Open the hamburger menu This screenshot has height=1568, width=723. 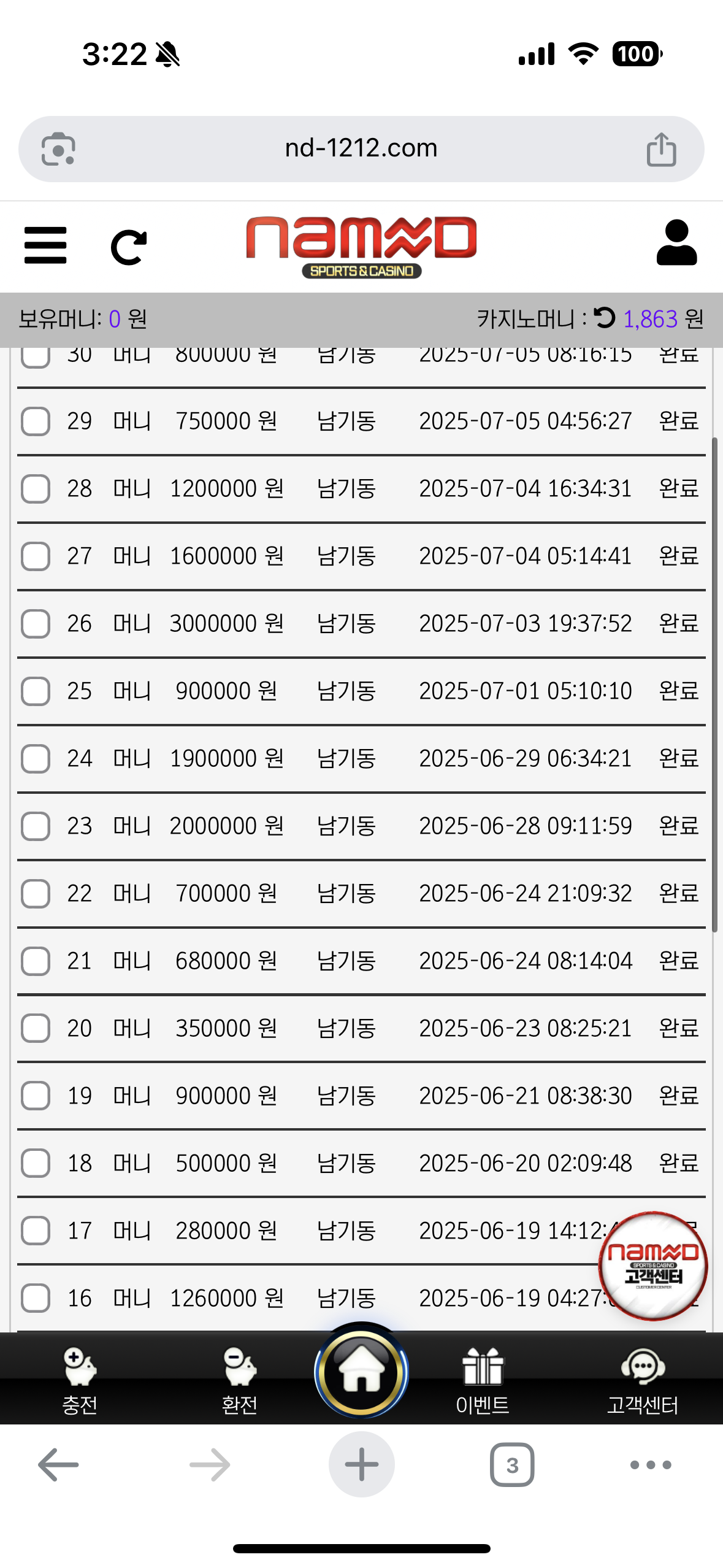point(45,245)
